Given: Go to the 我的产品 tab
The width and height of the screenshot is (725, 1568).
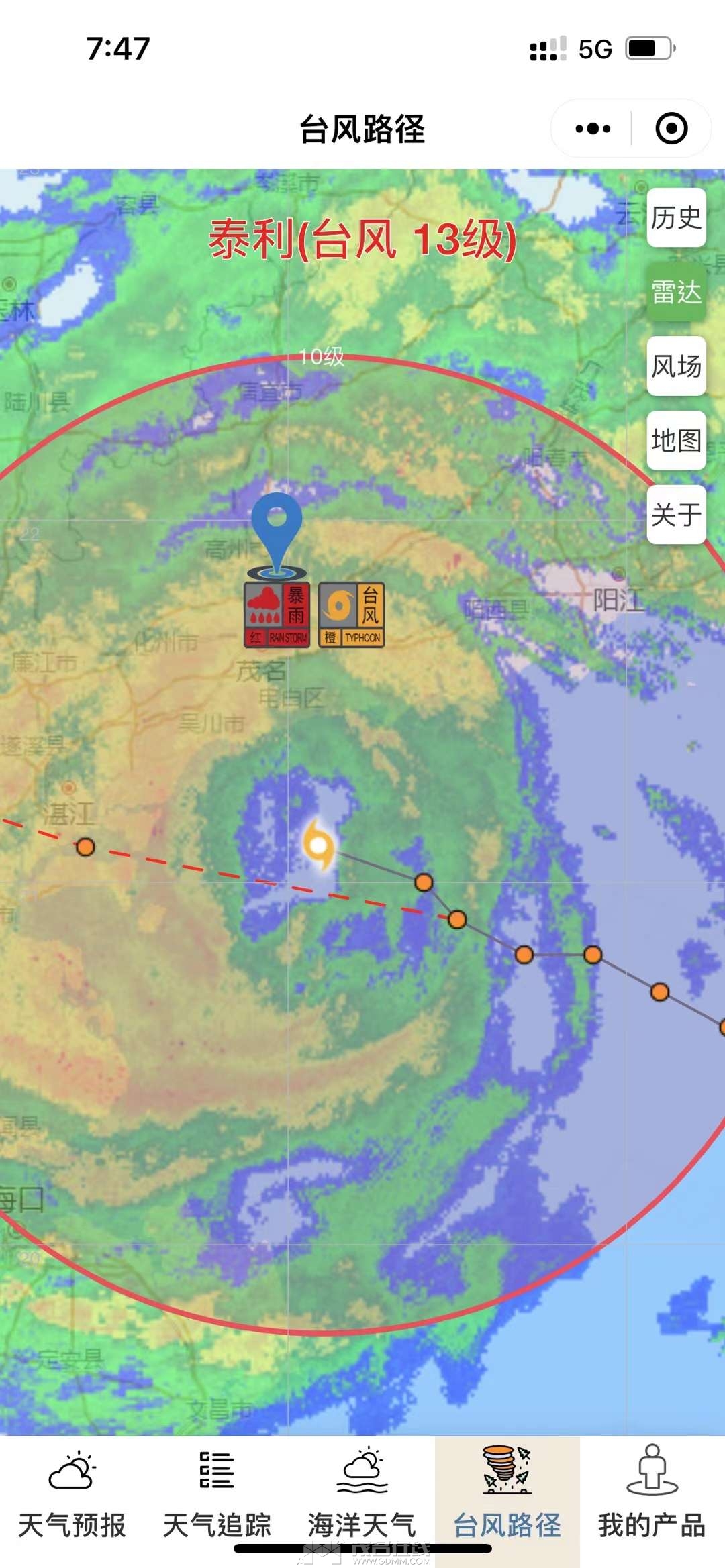Looking at the screenshot, I should click(x=652, y=1496).
